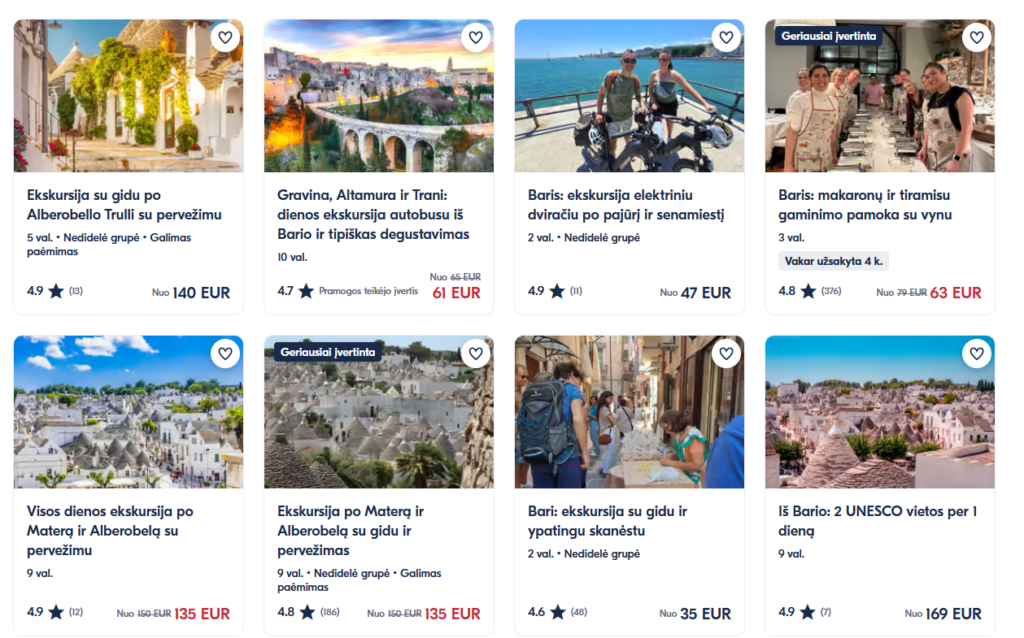This screenshot has height=638, width=1024.
Task: Open makaronų ir tiramisu cooking class card
Action: (x=865, y=204)
